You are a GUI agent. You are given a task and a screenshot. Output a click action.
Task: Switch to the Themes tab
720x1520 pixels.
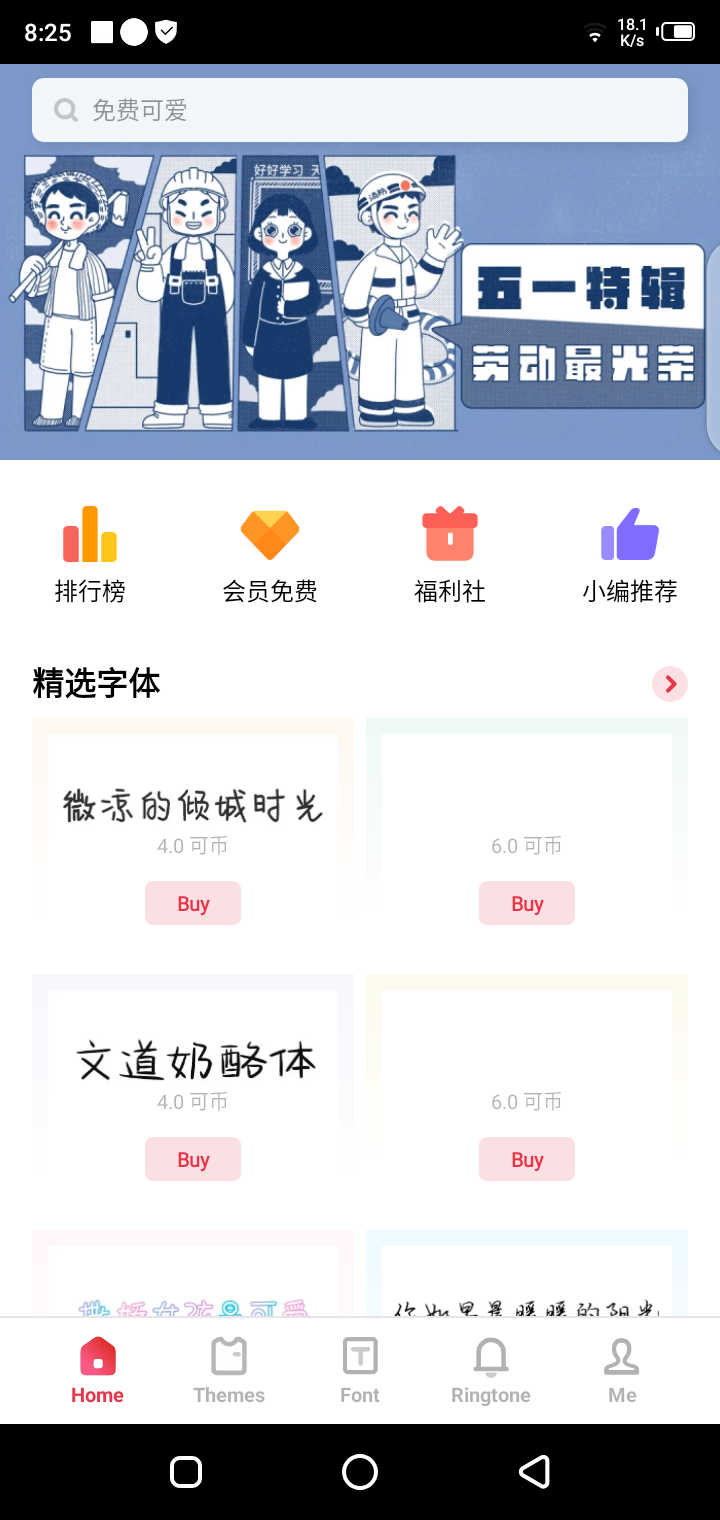pyautogui.click(x=229, y=1372)
